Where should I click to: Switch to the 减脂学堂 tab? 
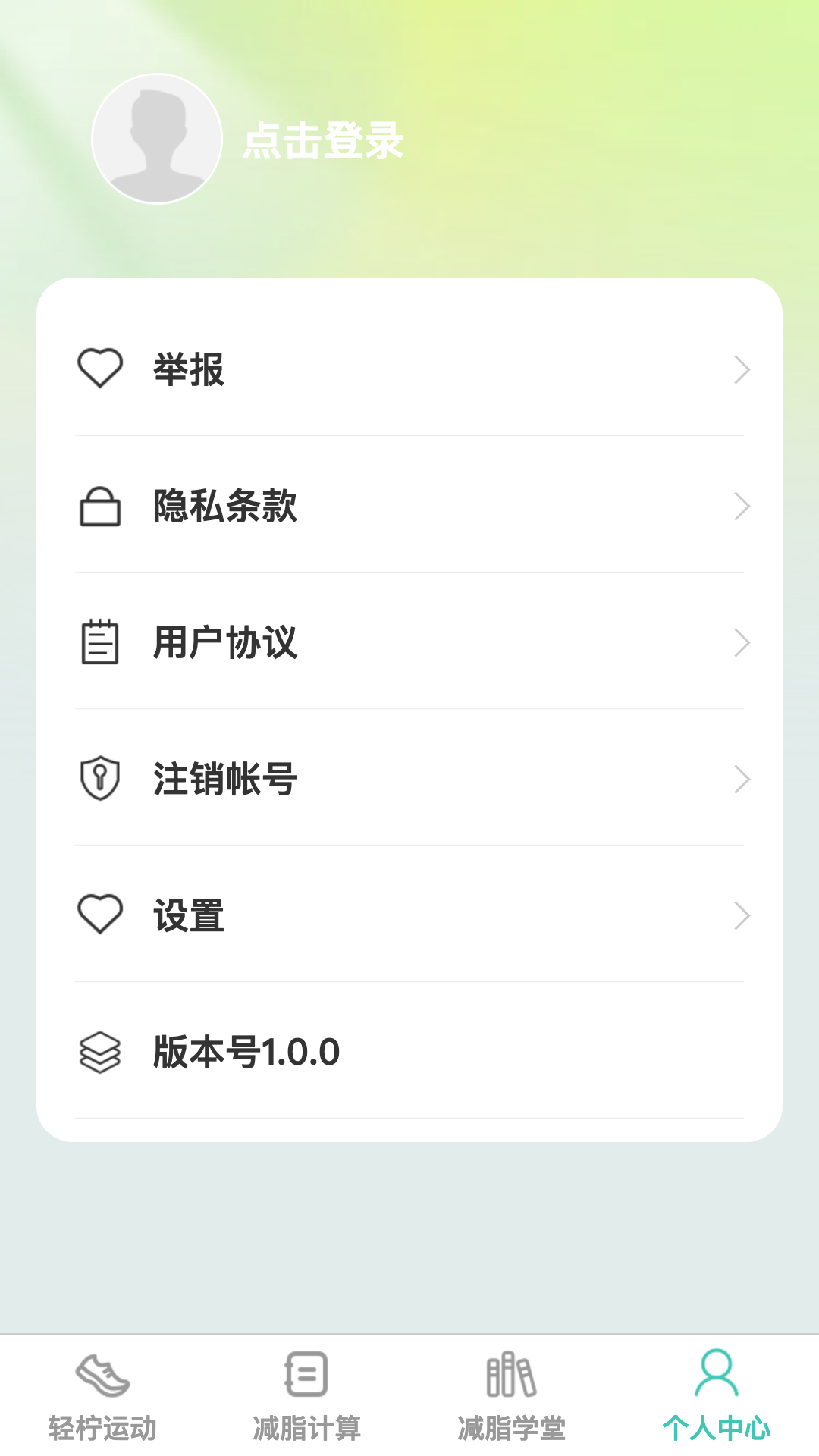pyautogui.click(x=512, y=1395)
